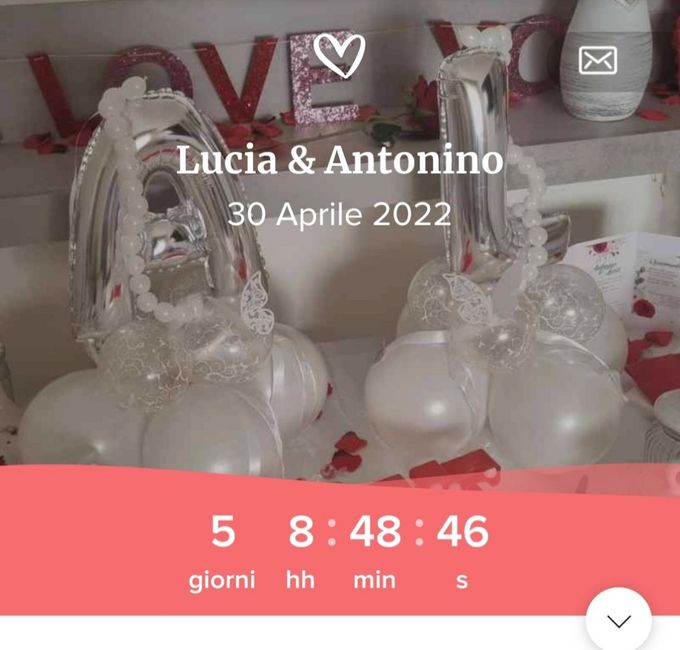Tap the down chevron button
The height and width of the screenshot is (650, 680).
618,620
